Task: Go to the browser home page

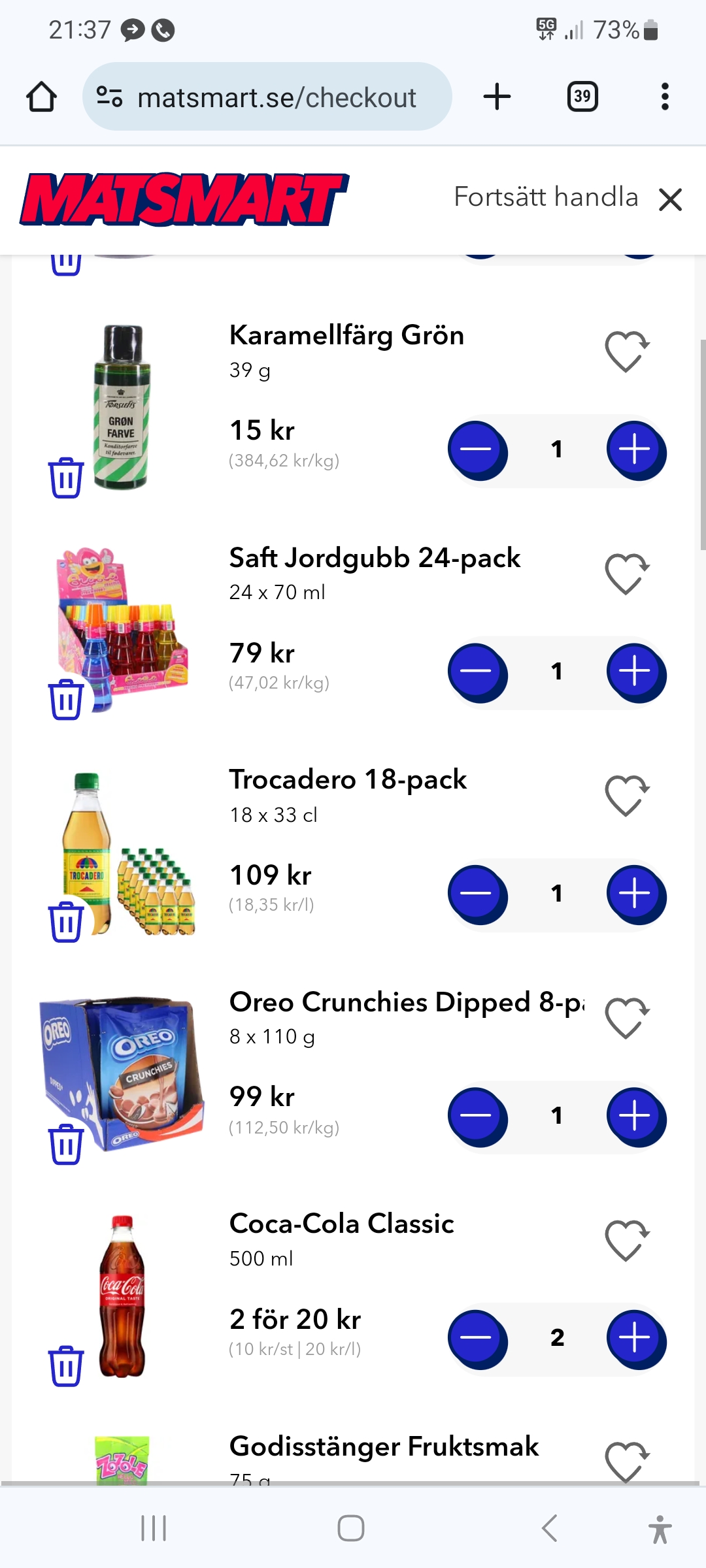Action: click(41, 97)
